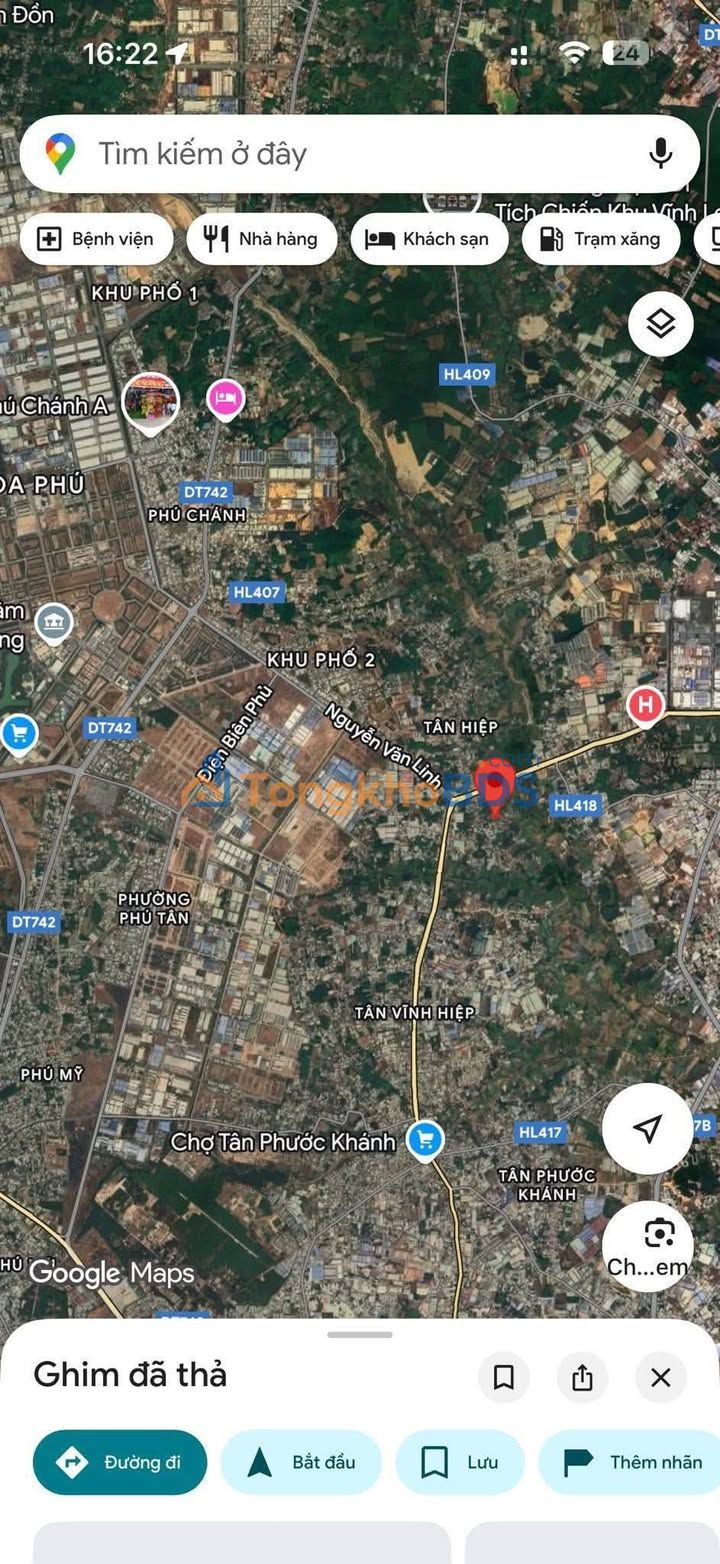Share the dropped pin
Screen dimensions: 720x1564
[582, 1378]
